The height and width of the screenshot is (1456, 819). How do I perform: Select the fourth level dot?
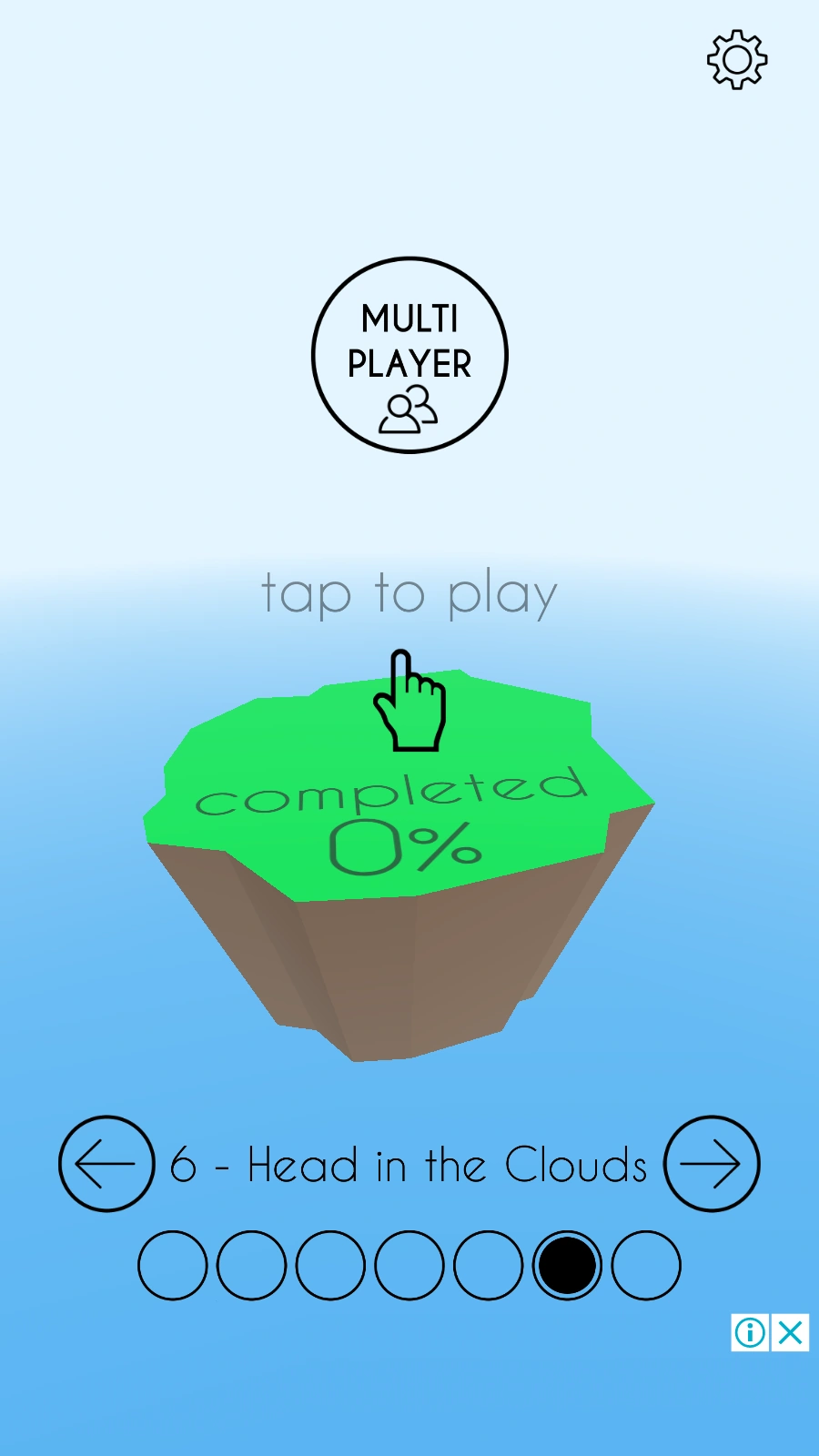click(x=409, y=1265)
